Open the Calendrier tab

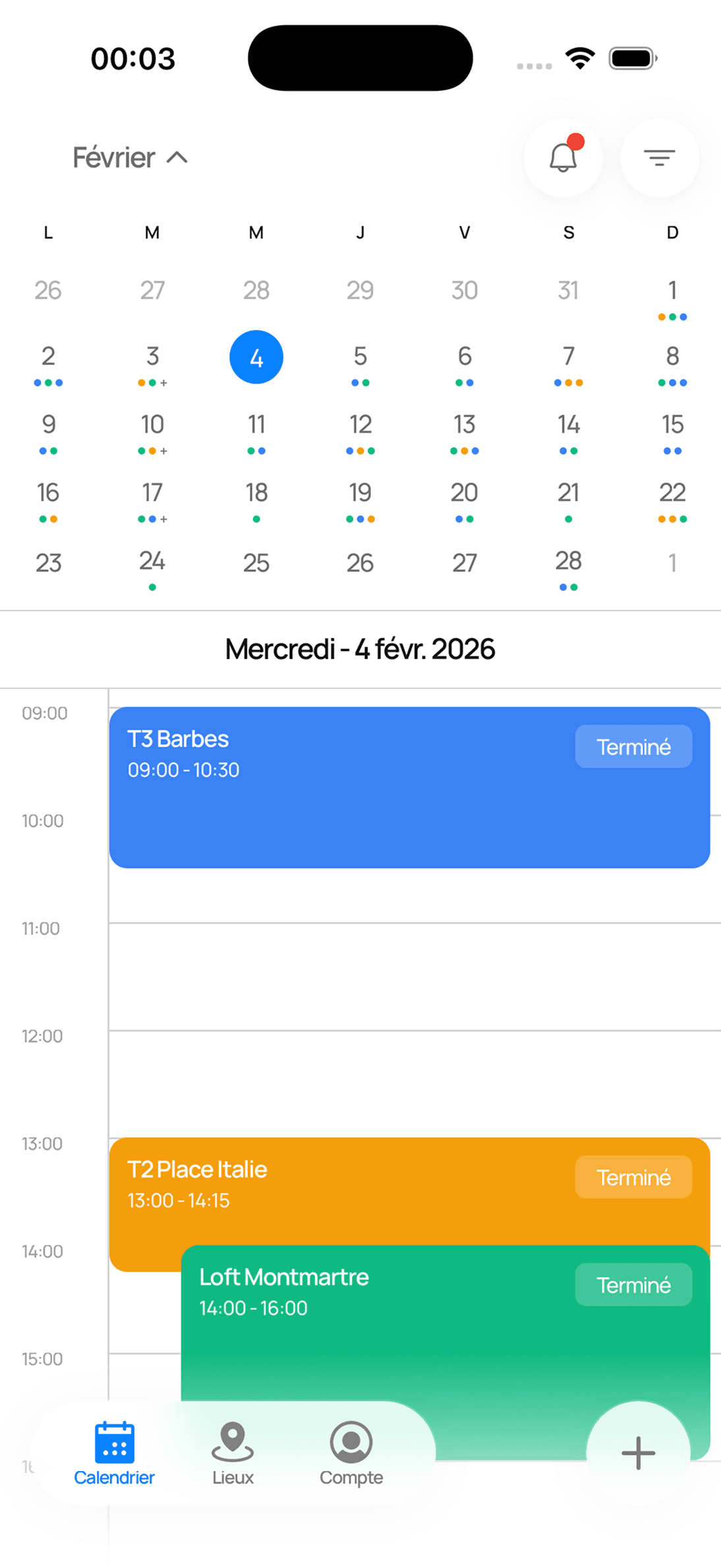[114, 1453]
